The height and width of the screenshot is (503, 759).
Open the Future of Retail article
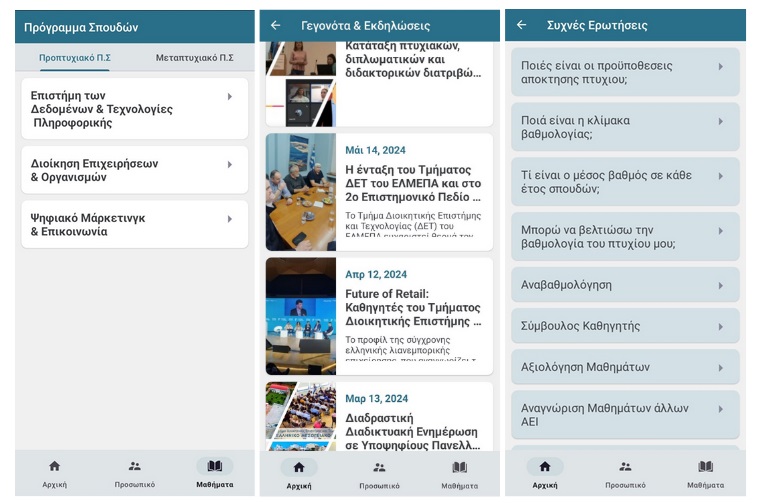[x=379, y=316]
